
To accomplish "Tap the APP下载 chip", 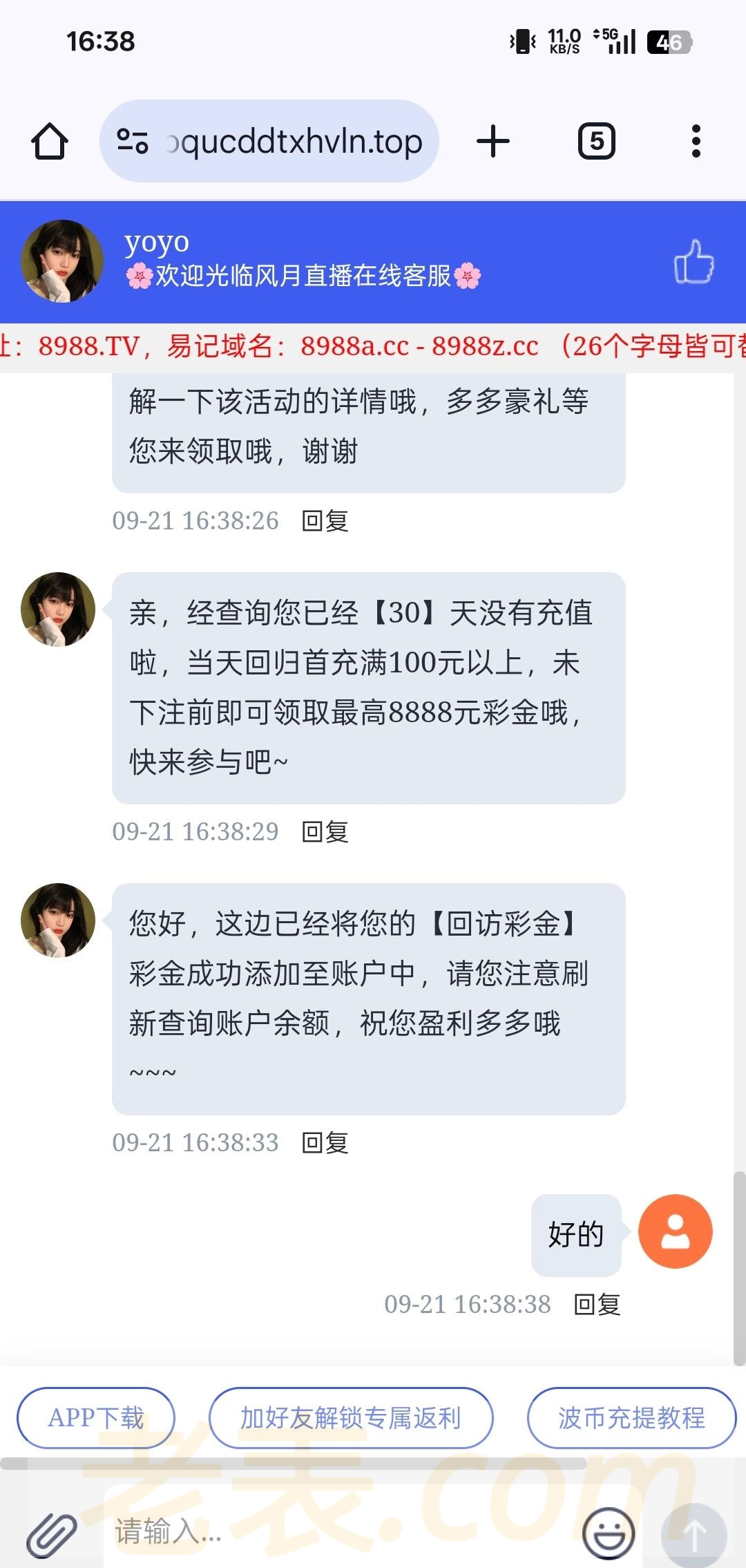I will [x=96, y=1418].
